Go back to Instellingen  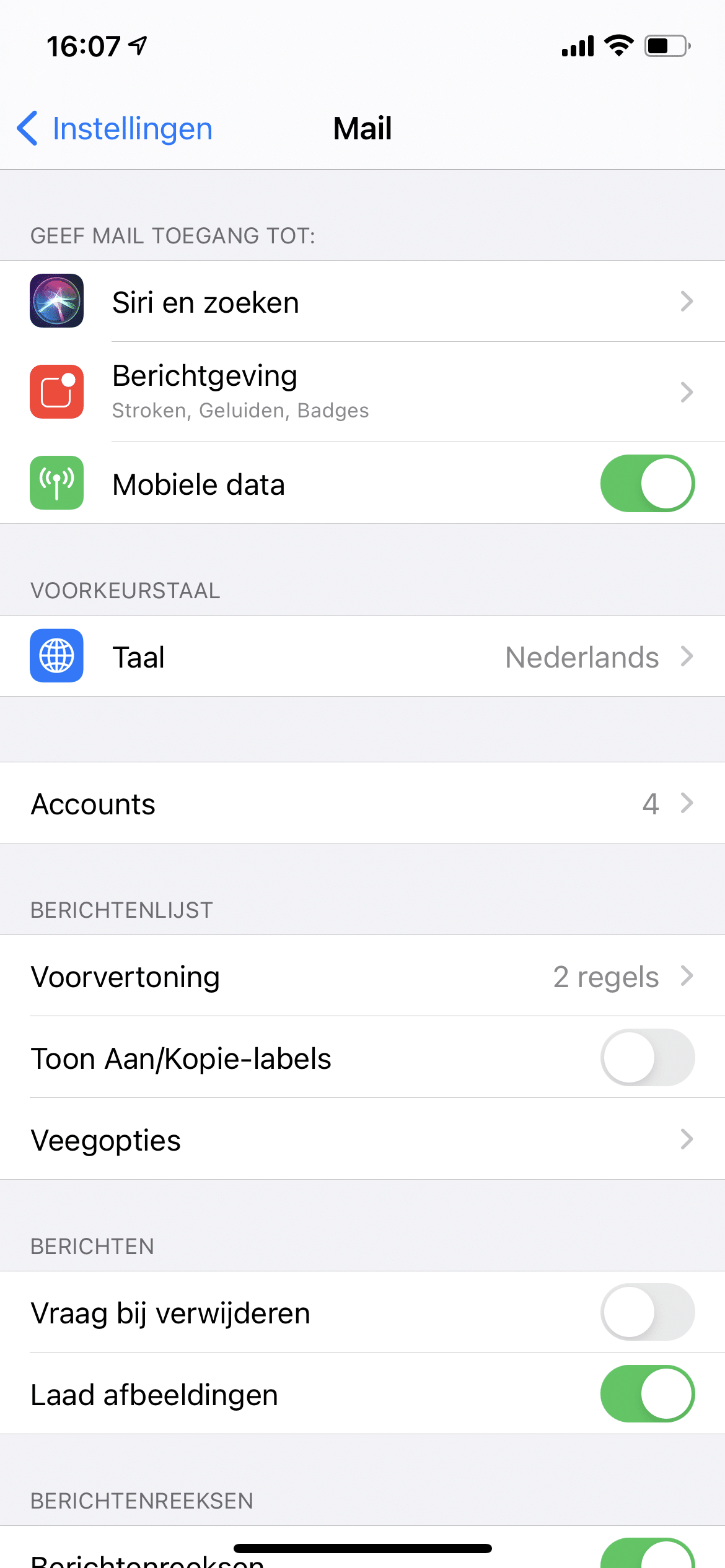coord(115,129)
